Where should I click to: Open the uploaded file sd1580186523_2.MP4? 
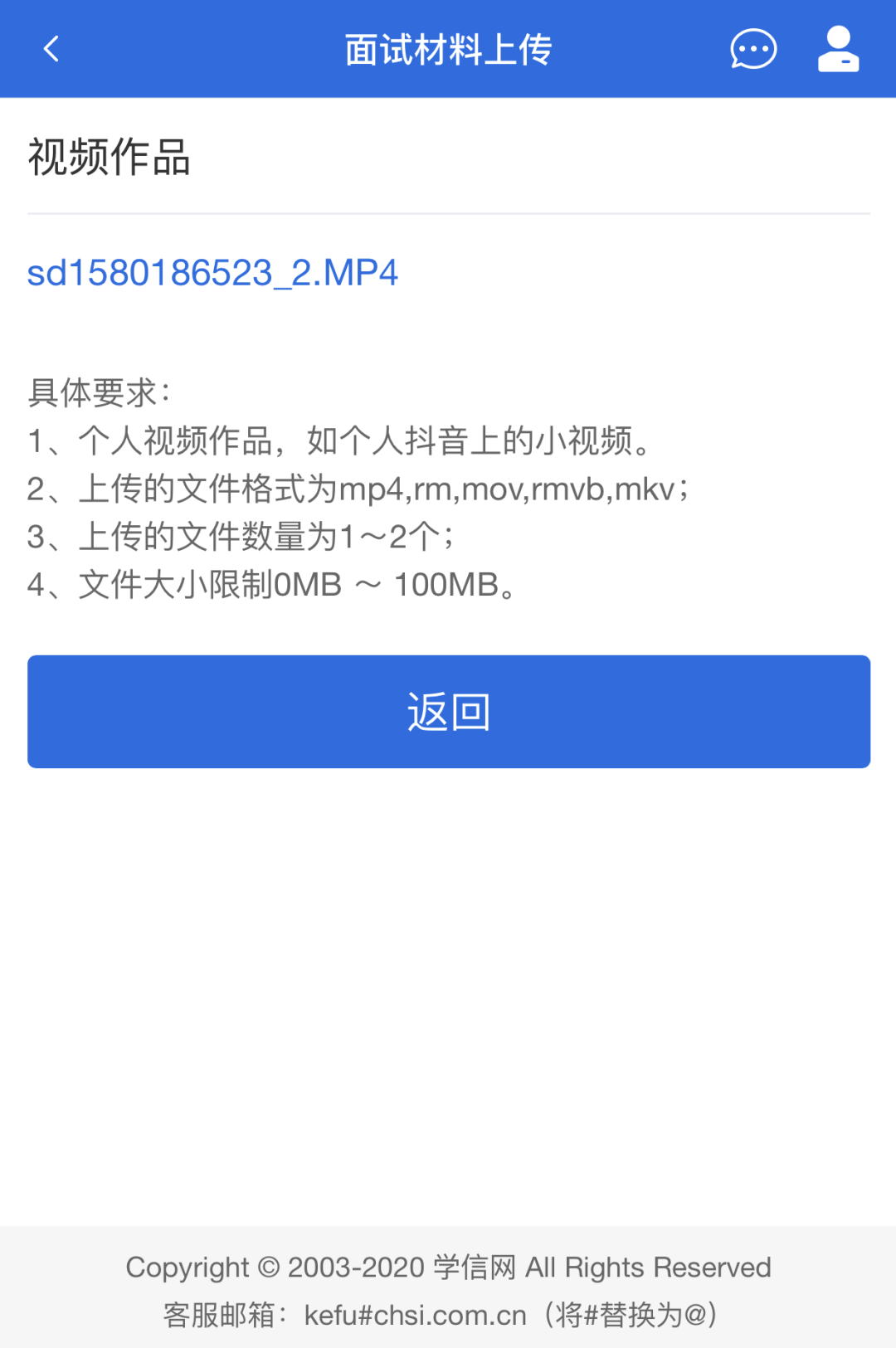(212, 273)
